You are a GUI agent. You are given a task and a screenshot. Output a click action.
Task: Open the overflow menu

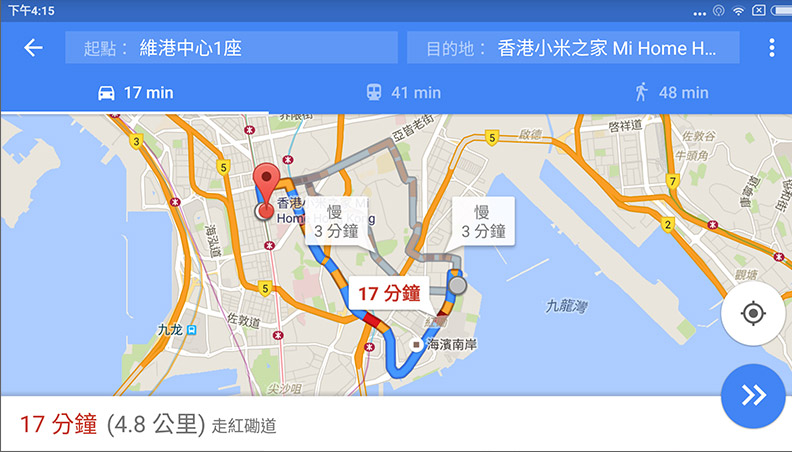pos(772,48)
